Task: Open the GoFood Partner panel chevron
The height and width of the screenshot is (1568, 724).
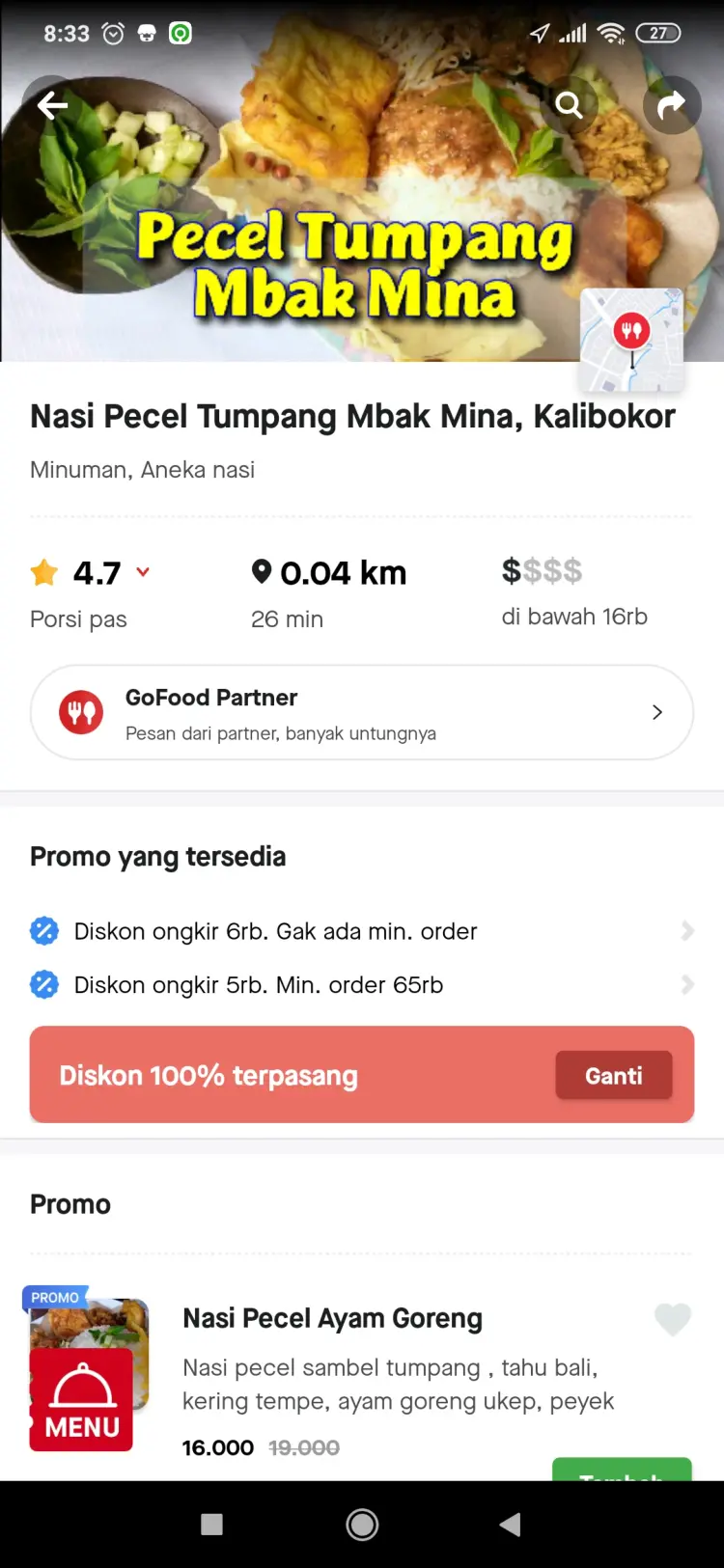Action: [x=657, y=712]
